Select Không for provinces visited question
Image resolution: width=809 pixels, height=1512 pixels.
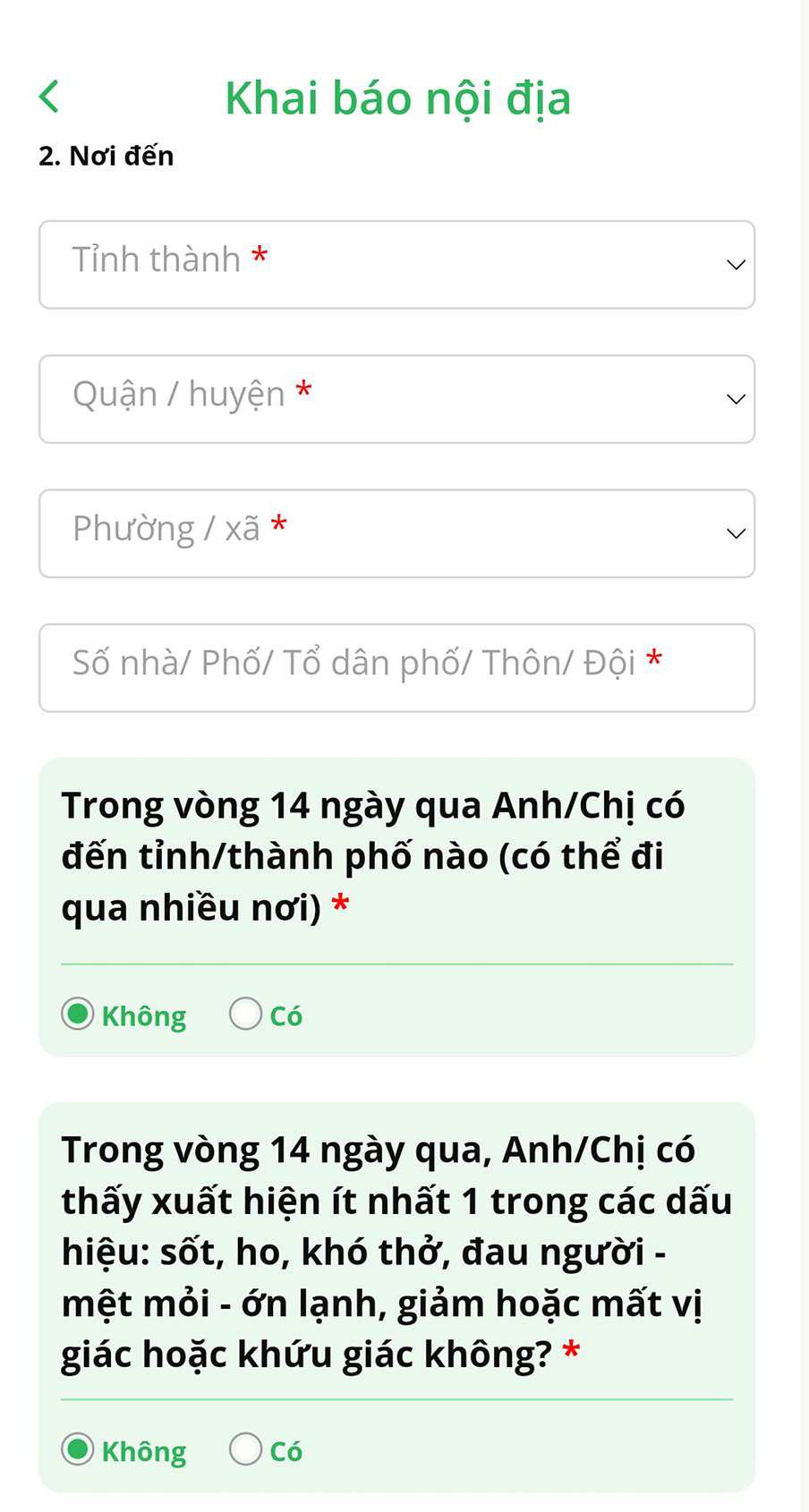(x=79, y=1015)
